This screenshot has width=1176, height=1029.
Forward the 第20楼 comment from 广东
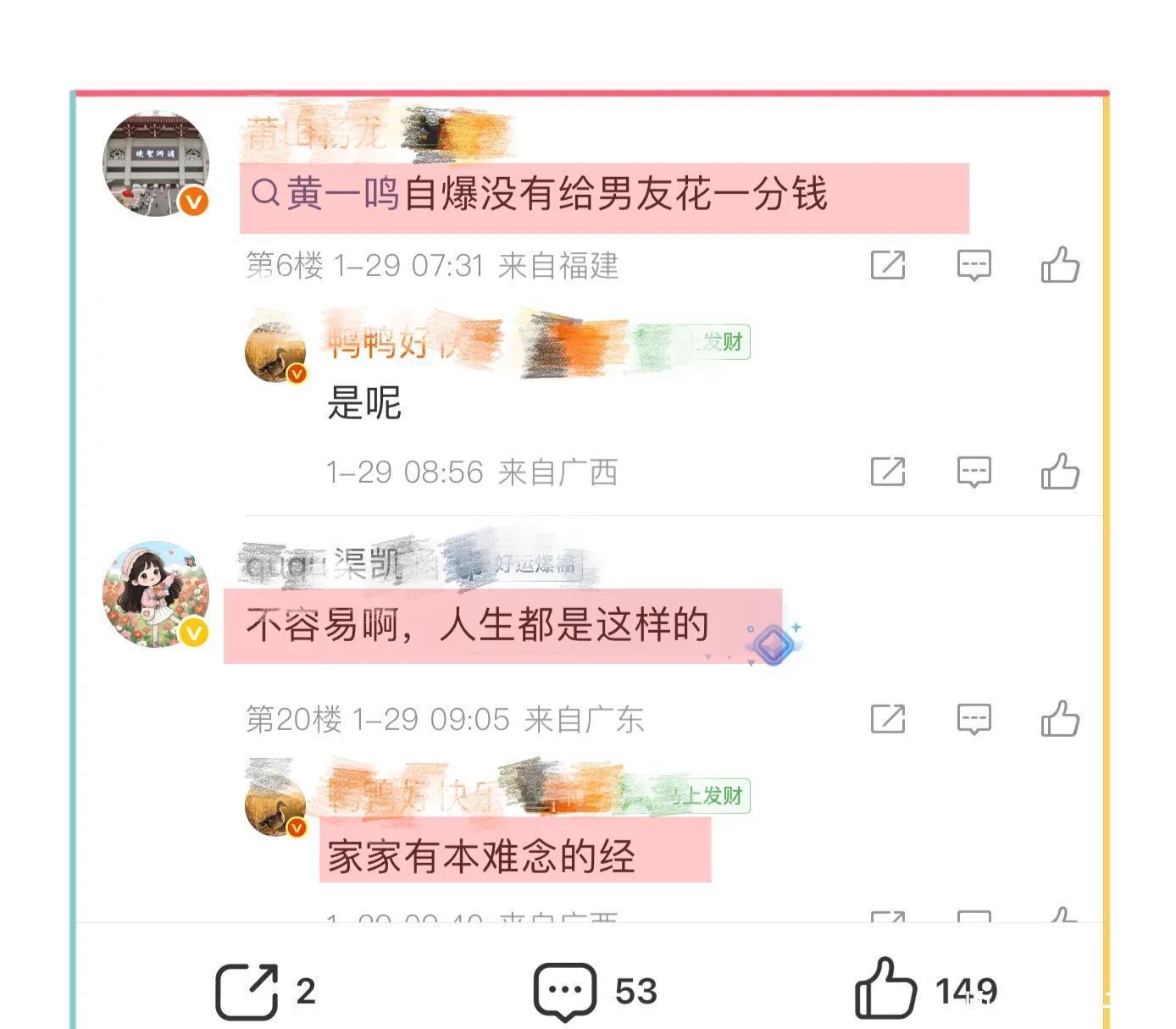[887, 719]
